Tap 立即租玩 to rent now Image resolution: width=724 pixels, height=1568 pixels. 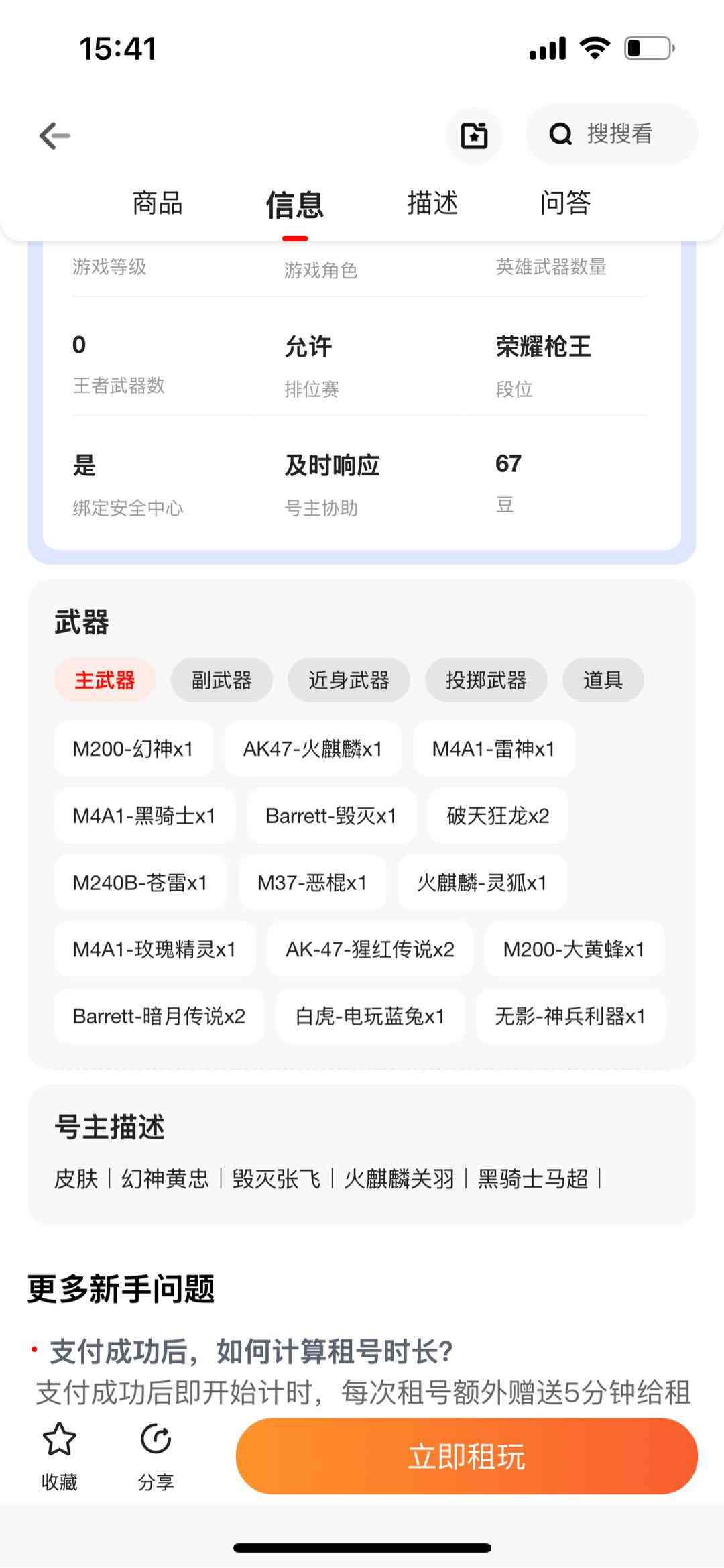(x=467, y=1456)
